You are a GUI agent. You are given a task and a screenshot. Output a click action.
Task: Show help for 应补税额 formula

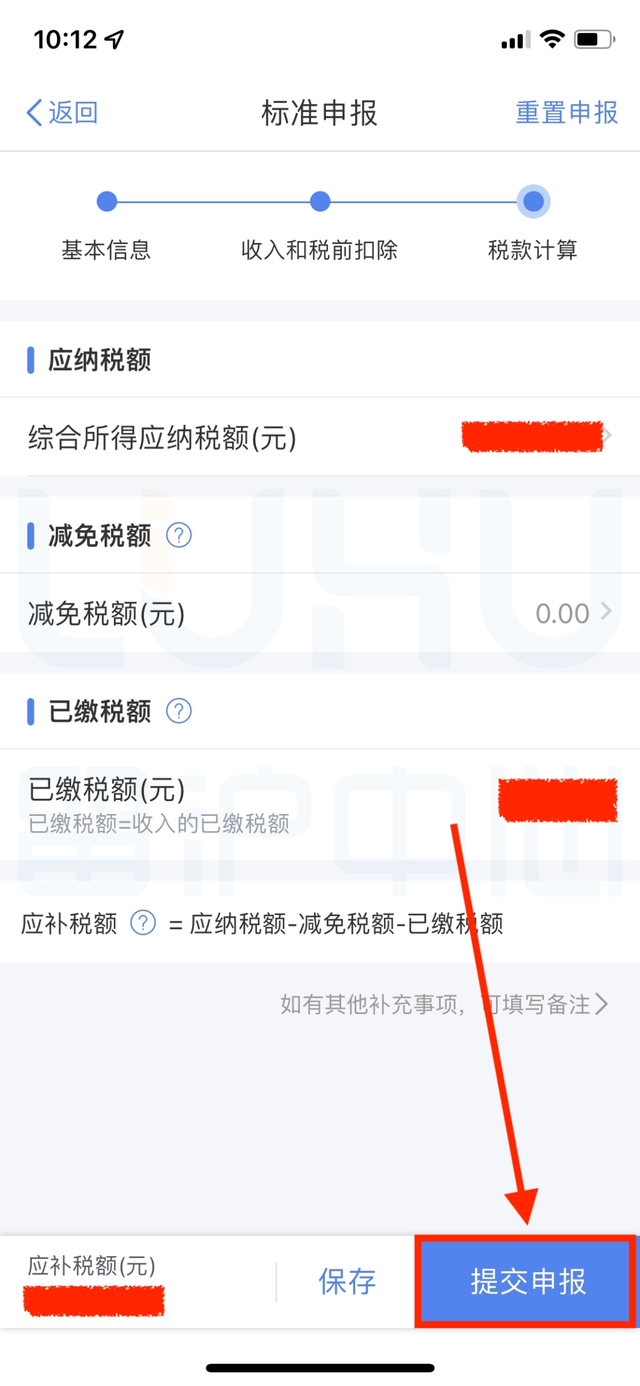click(144, 923)
